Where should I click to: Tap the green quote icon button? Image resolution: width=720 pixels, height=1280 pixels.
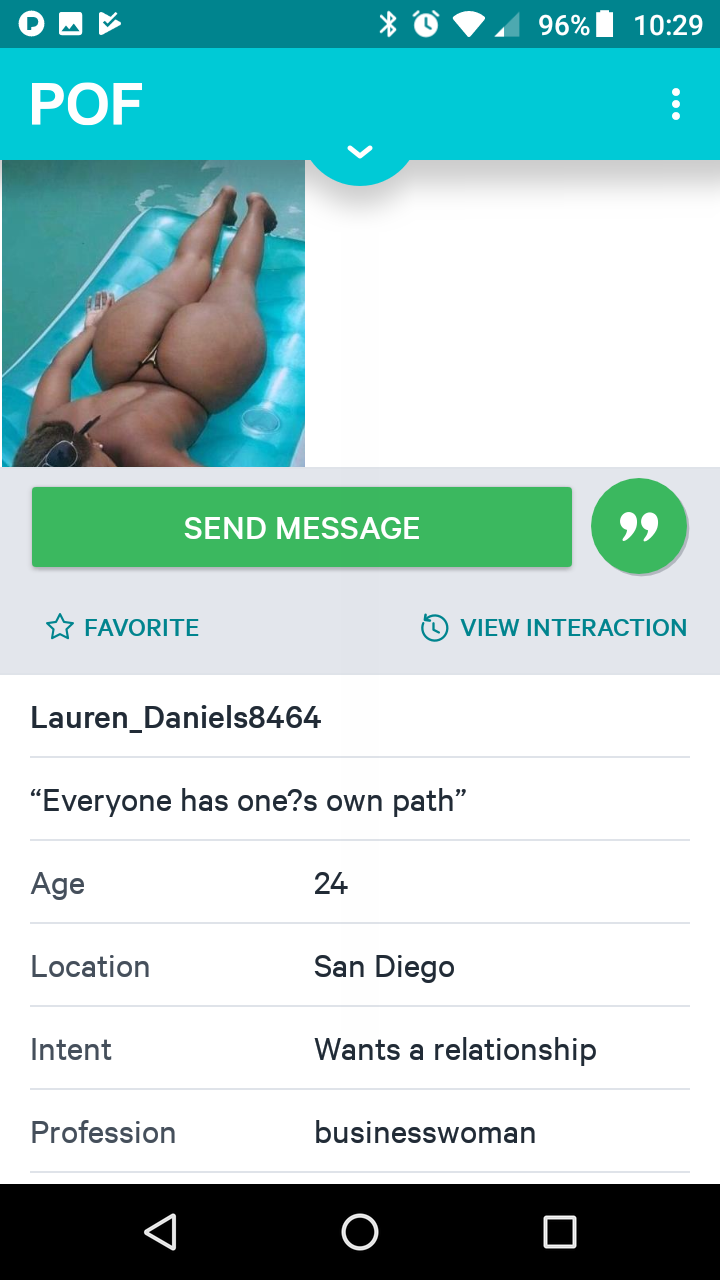[639, 526]
